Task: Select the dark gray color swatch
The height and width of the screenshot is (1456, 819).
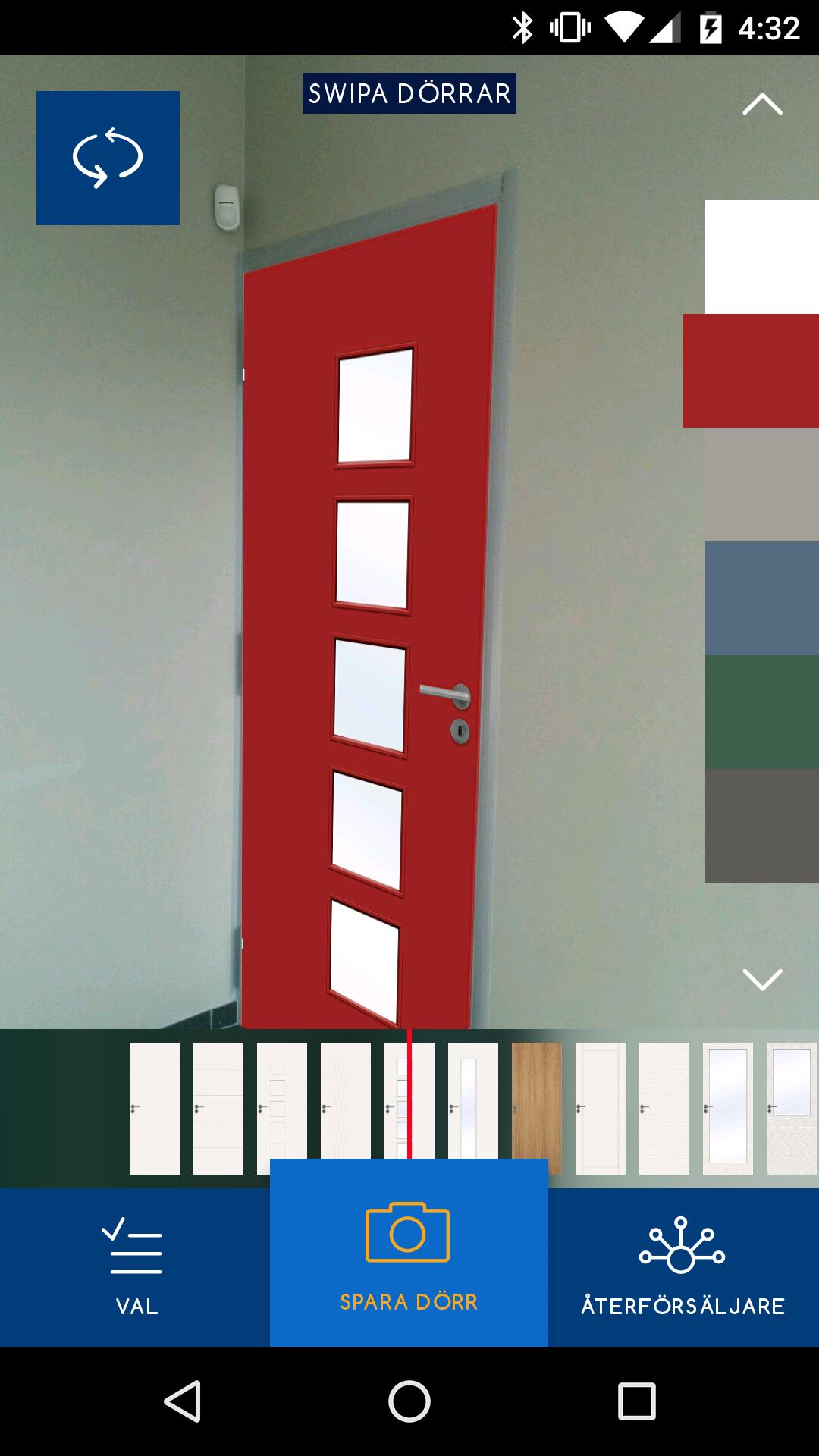Action: [761, 825]
